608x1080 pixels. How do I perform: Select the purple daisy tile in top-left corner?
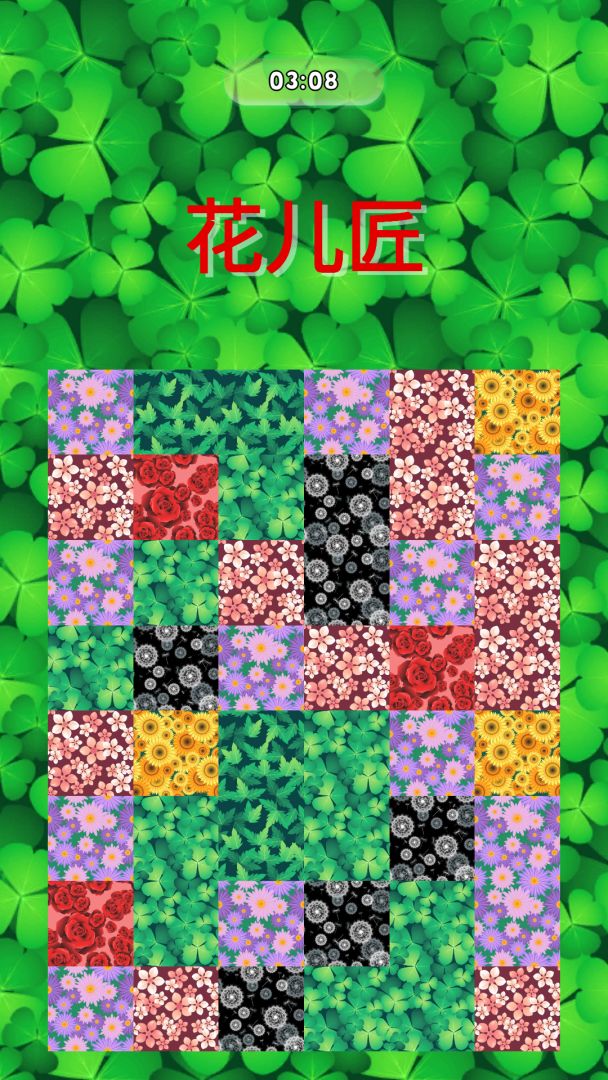tap(91, 412)
